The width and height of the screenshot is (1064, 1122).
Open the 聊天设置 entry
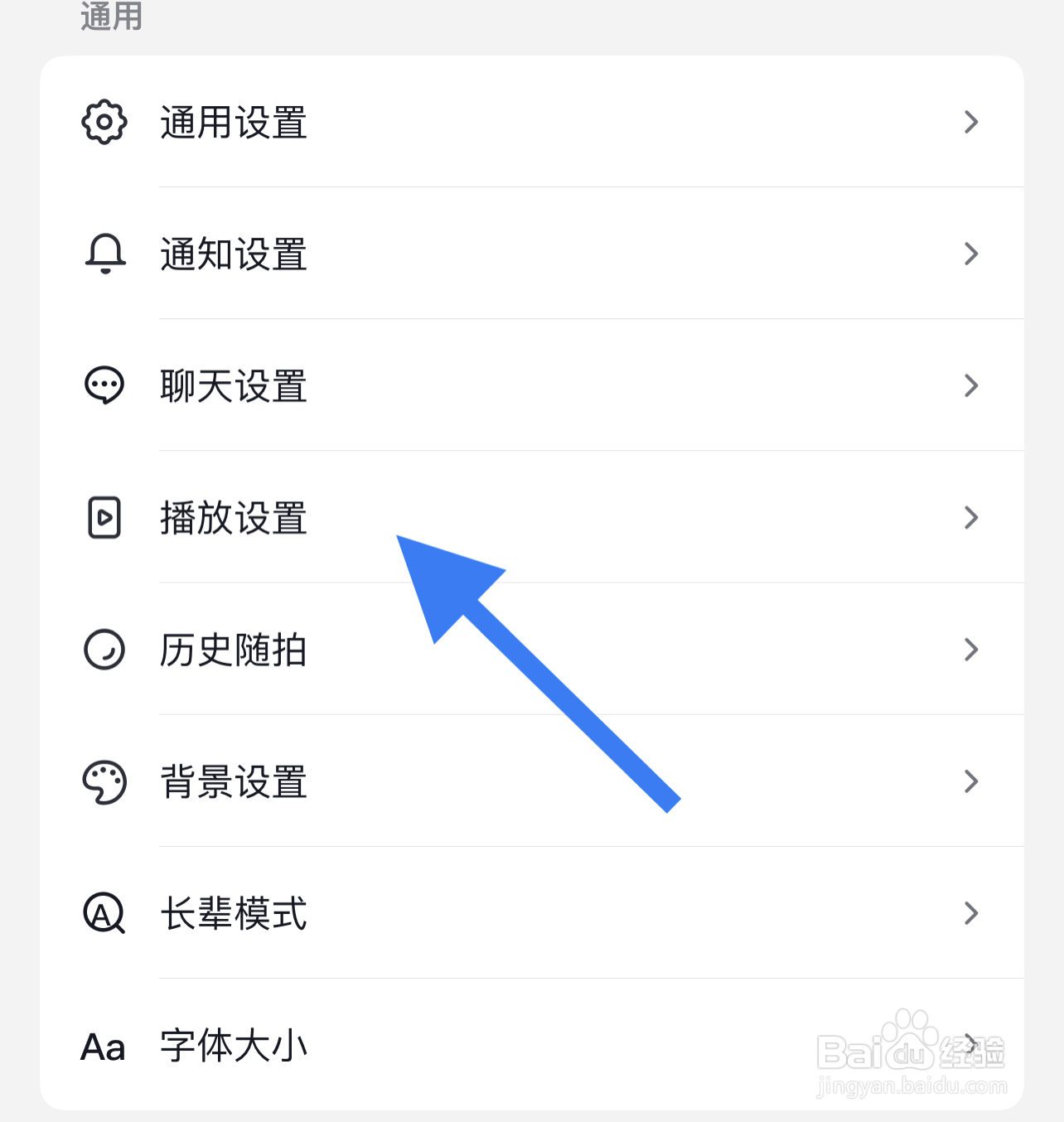point(233,385)
